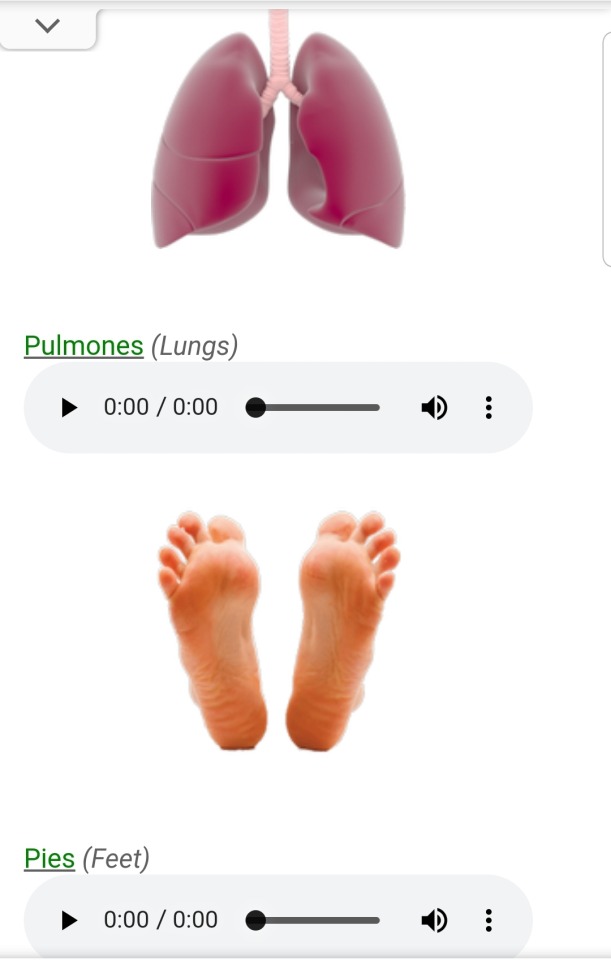The image size is (611, 960).
Task: Play the Pulmones audio clip
Action: pyautogui.click(x=69, y=408)
